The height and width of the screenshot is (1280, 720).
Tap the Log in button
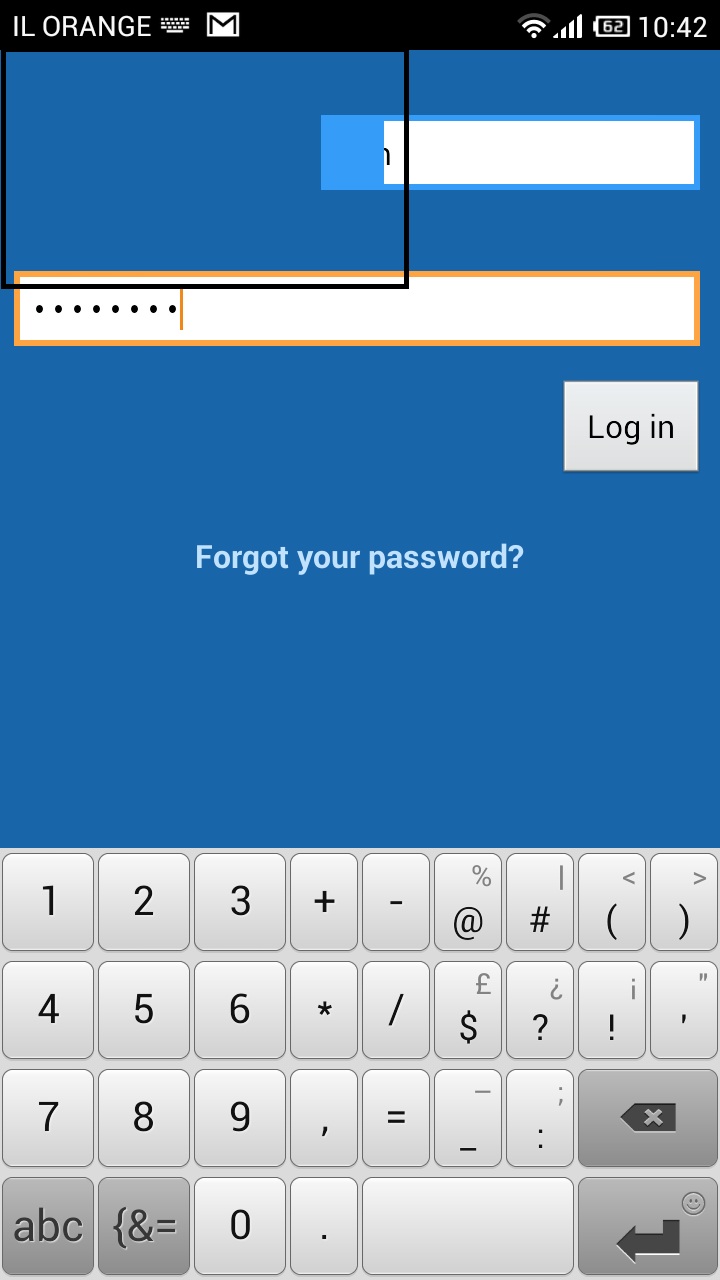pos(631,426)
